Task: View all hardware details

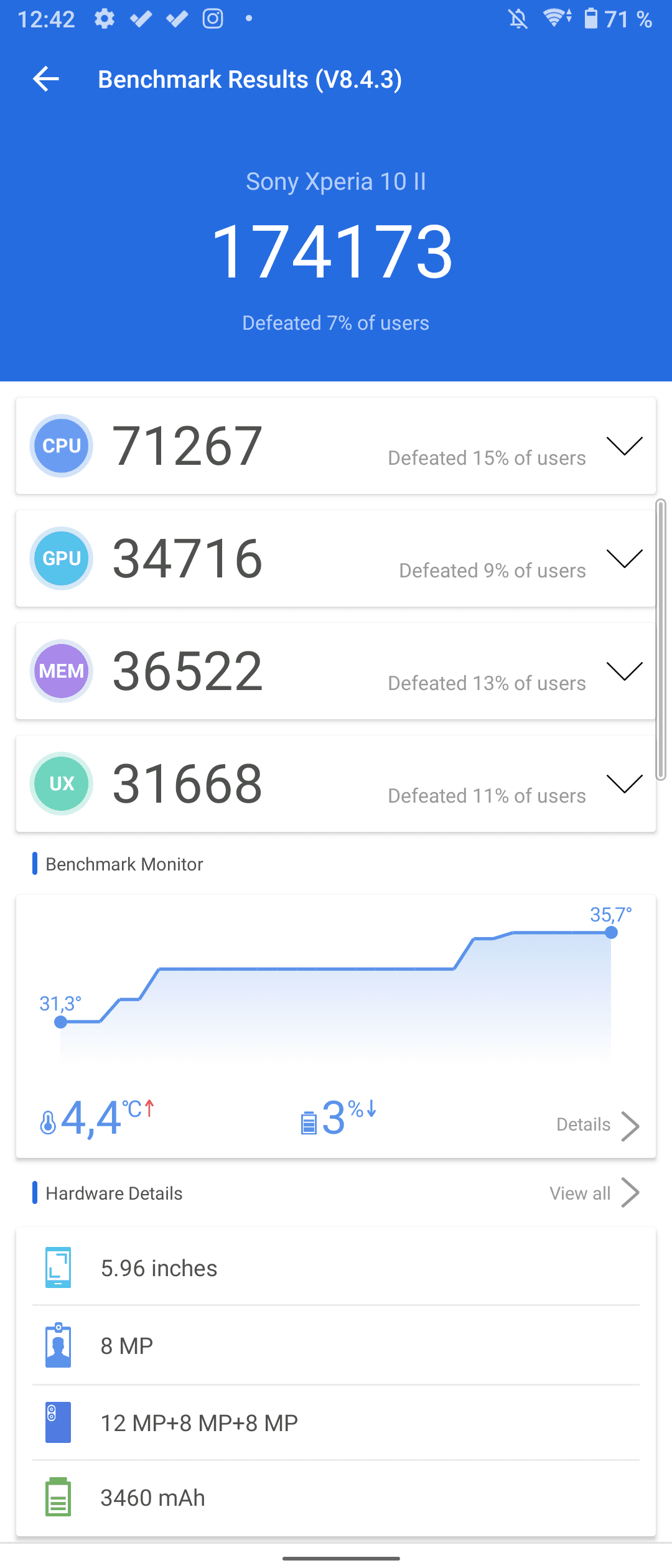Action: click(594, 1193)
